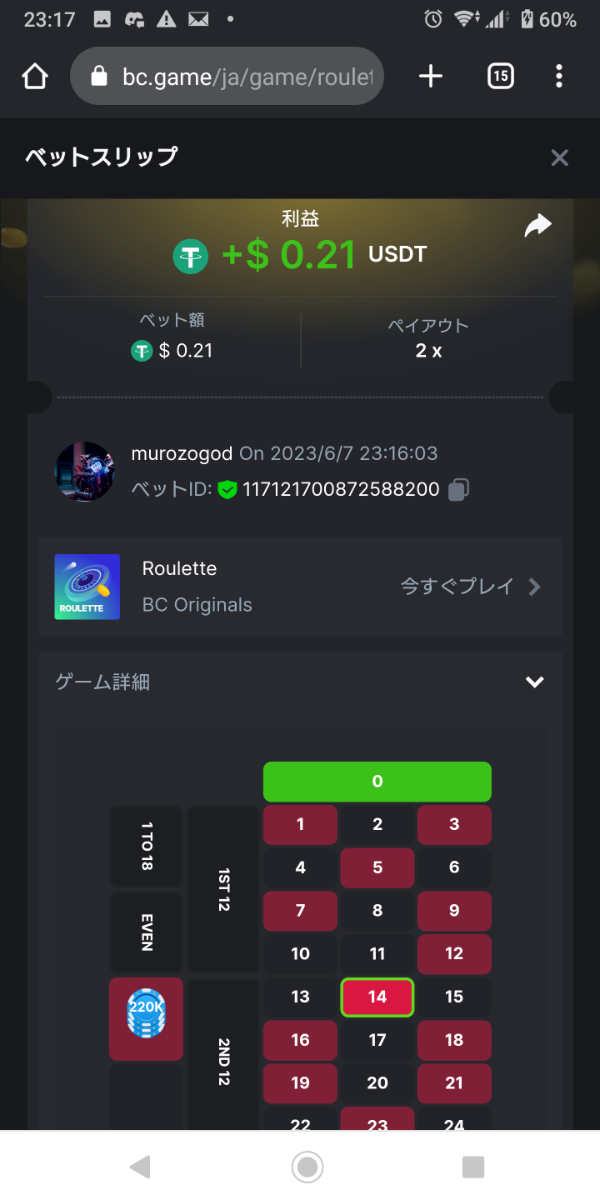Open the browser overflow menu
This screenshot has width=600, height=1200.
[559, 77]
